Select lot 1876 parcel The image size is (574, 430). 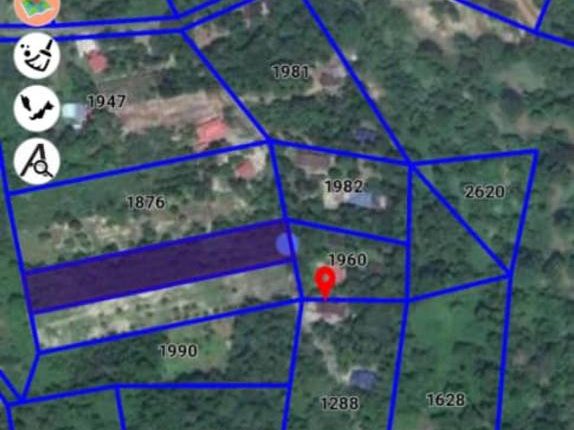click(146, 202)
